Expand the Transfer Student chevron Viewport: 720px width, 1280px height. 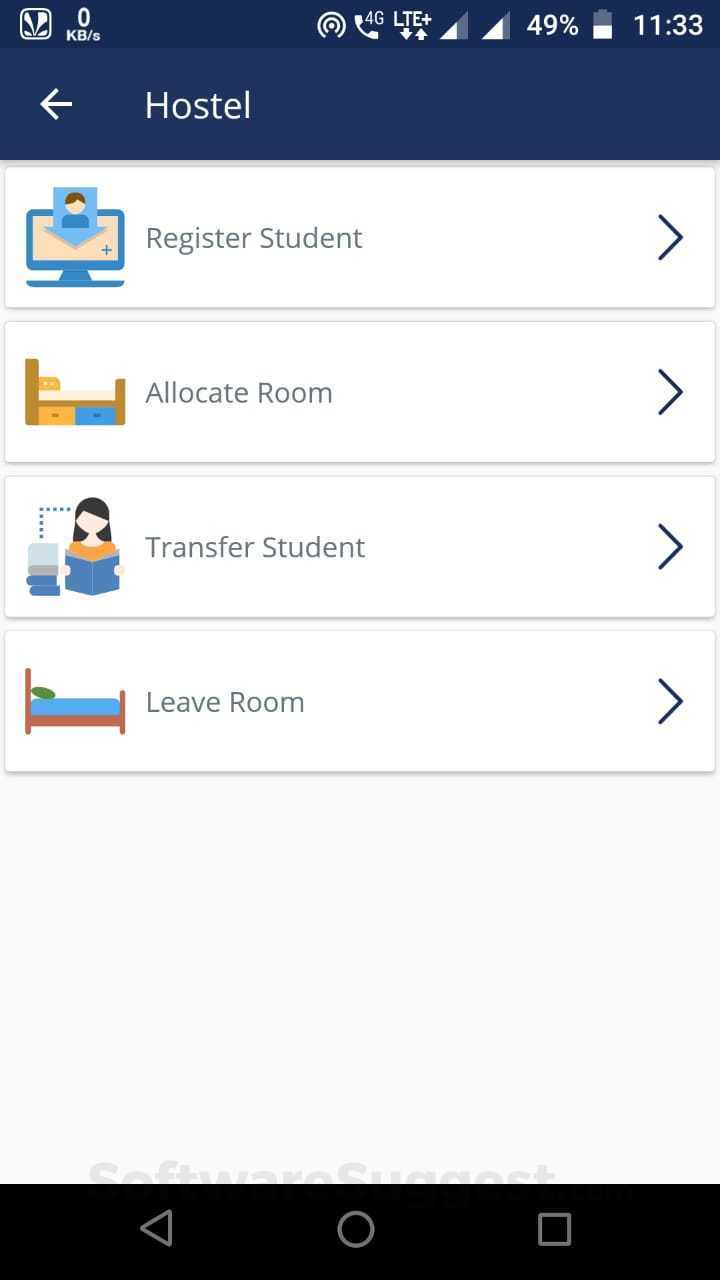670,546
